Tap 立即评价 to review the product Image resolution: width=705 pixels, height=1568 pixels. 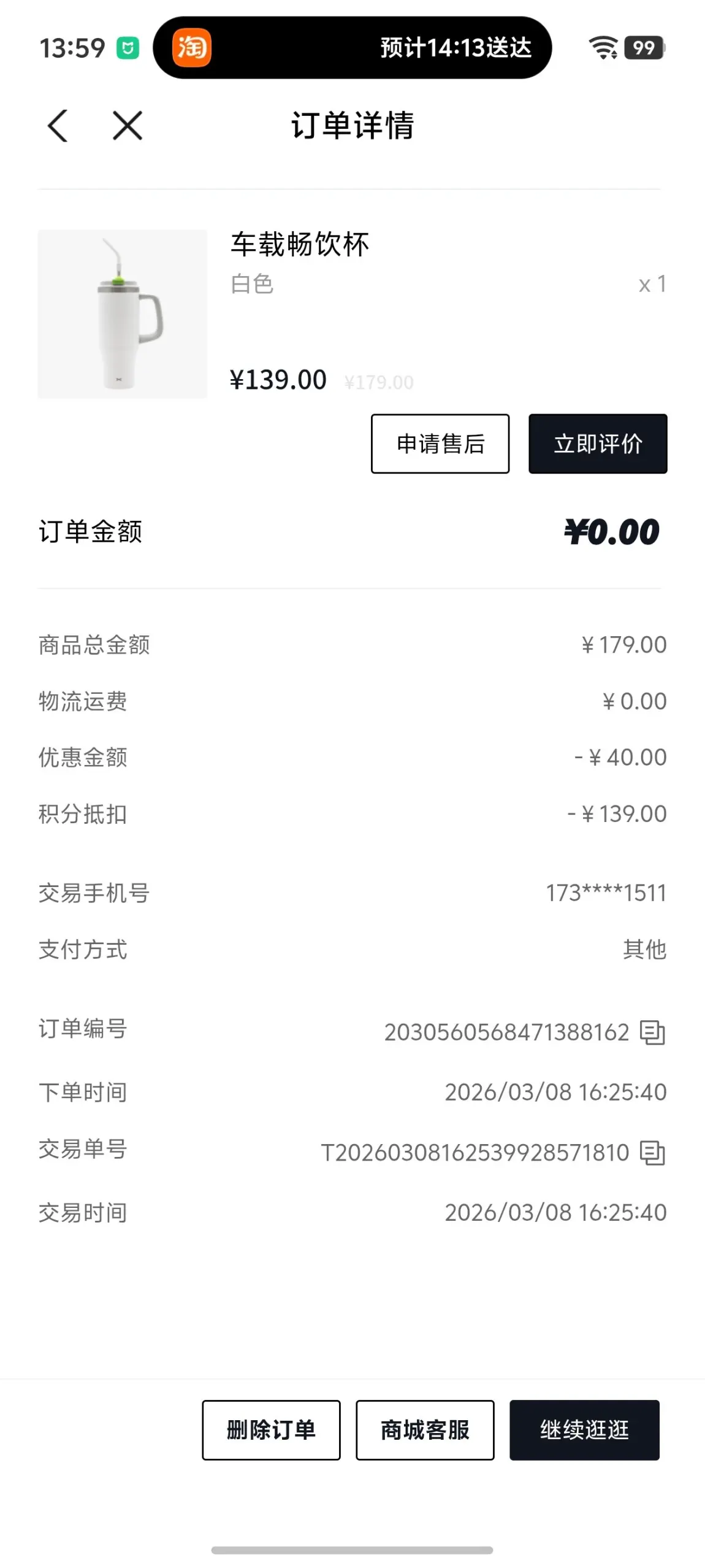(597, 444)
